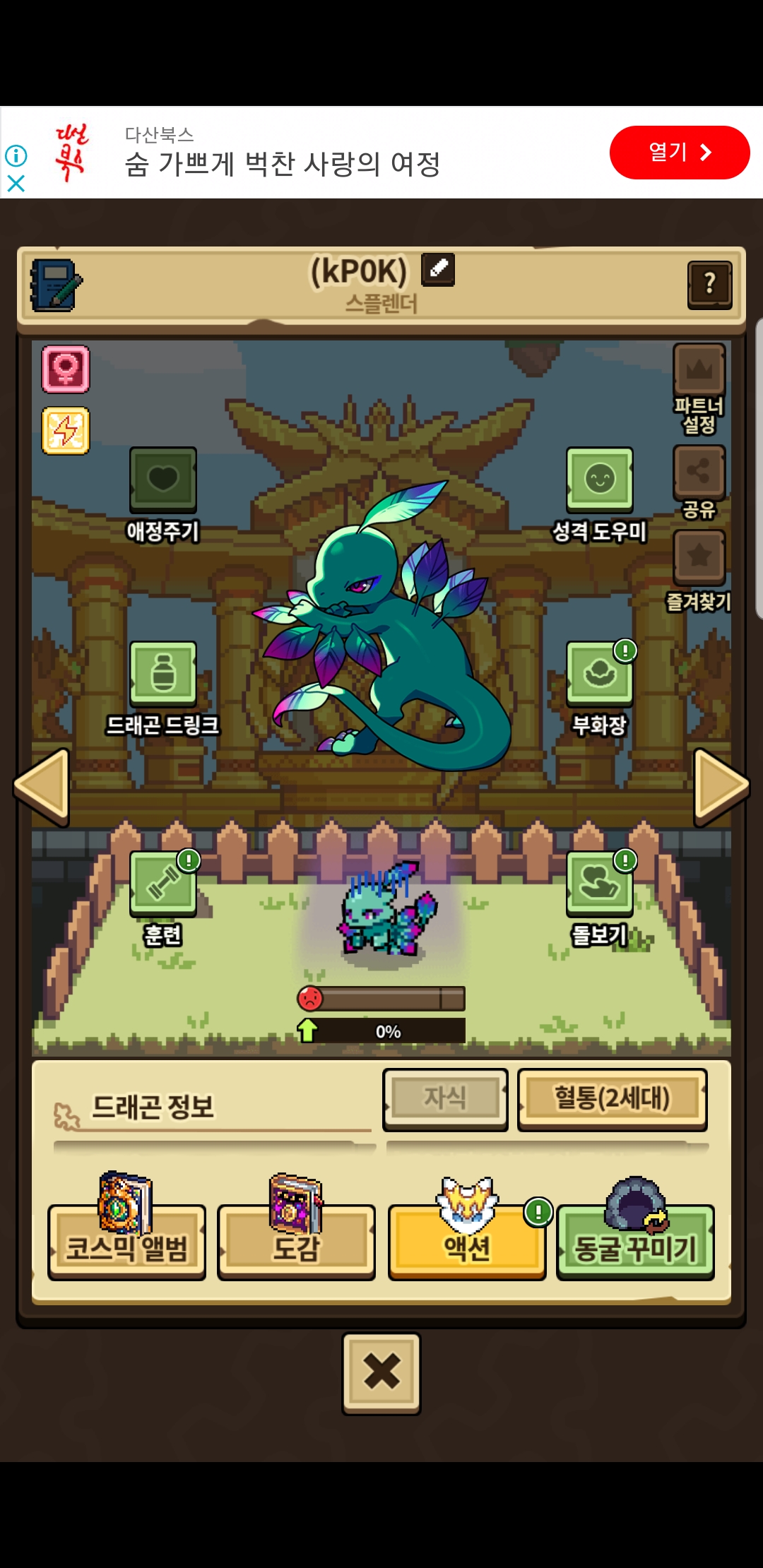Tap the 애정주기 affection button
This screenshot has width=763, height=1568.
pyautogui.click(x=163, y=480)
